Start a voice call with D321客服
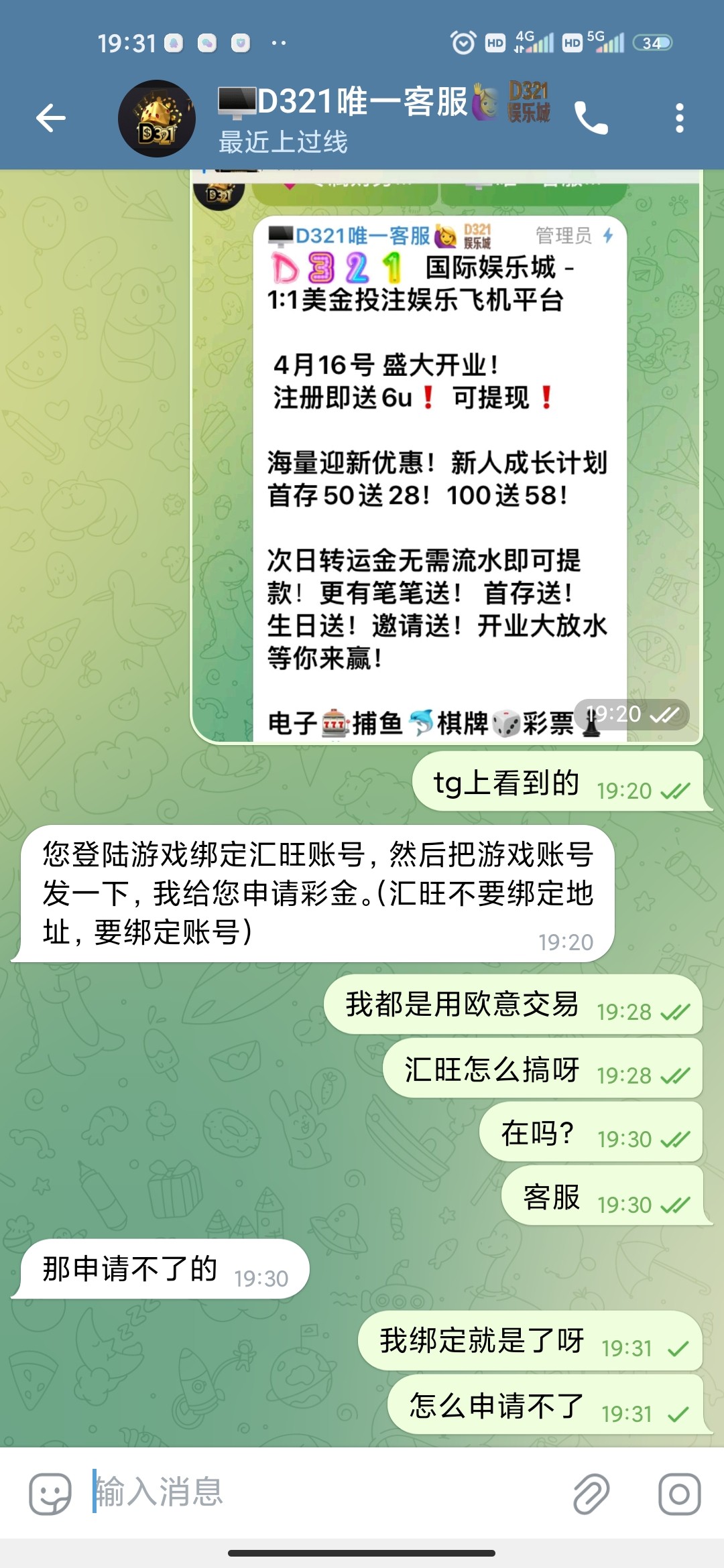This screenshot has height=1568, width=724. coord(591,119)
